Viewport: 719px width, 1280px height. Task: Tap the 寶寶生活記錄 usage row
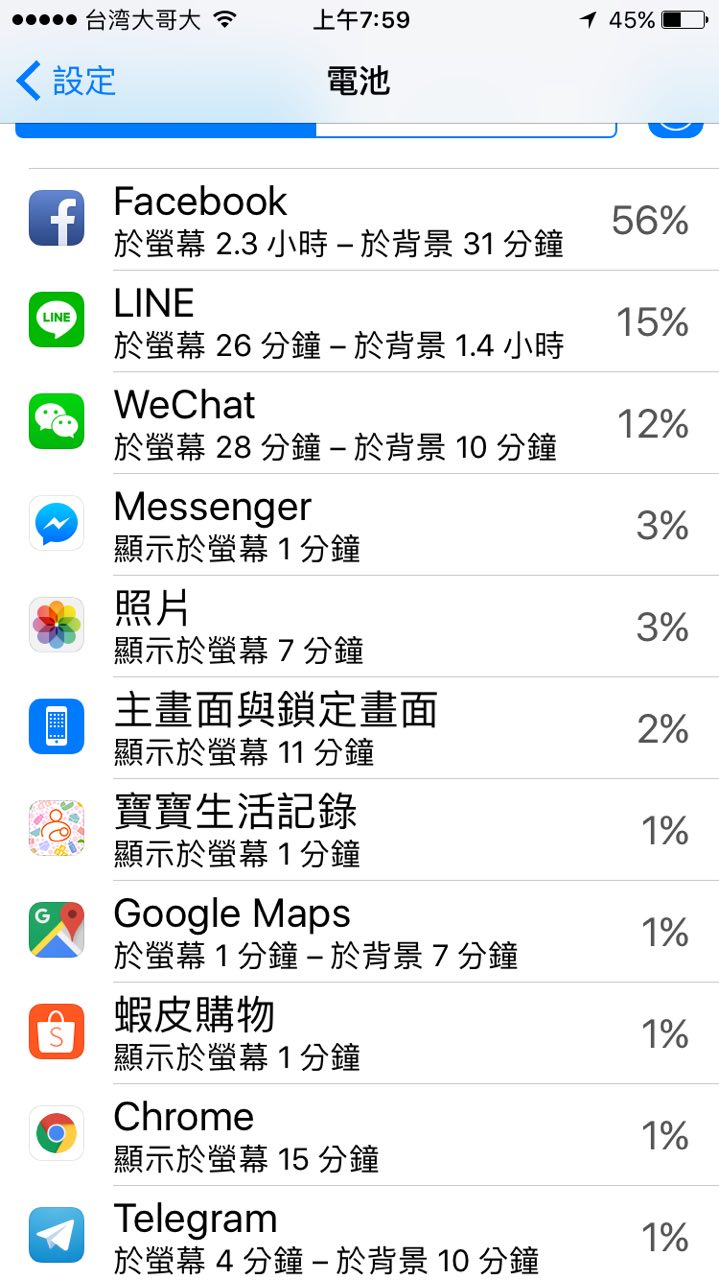pyautogui.click(x=360, y=830)
